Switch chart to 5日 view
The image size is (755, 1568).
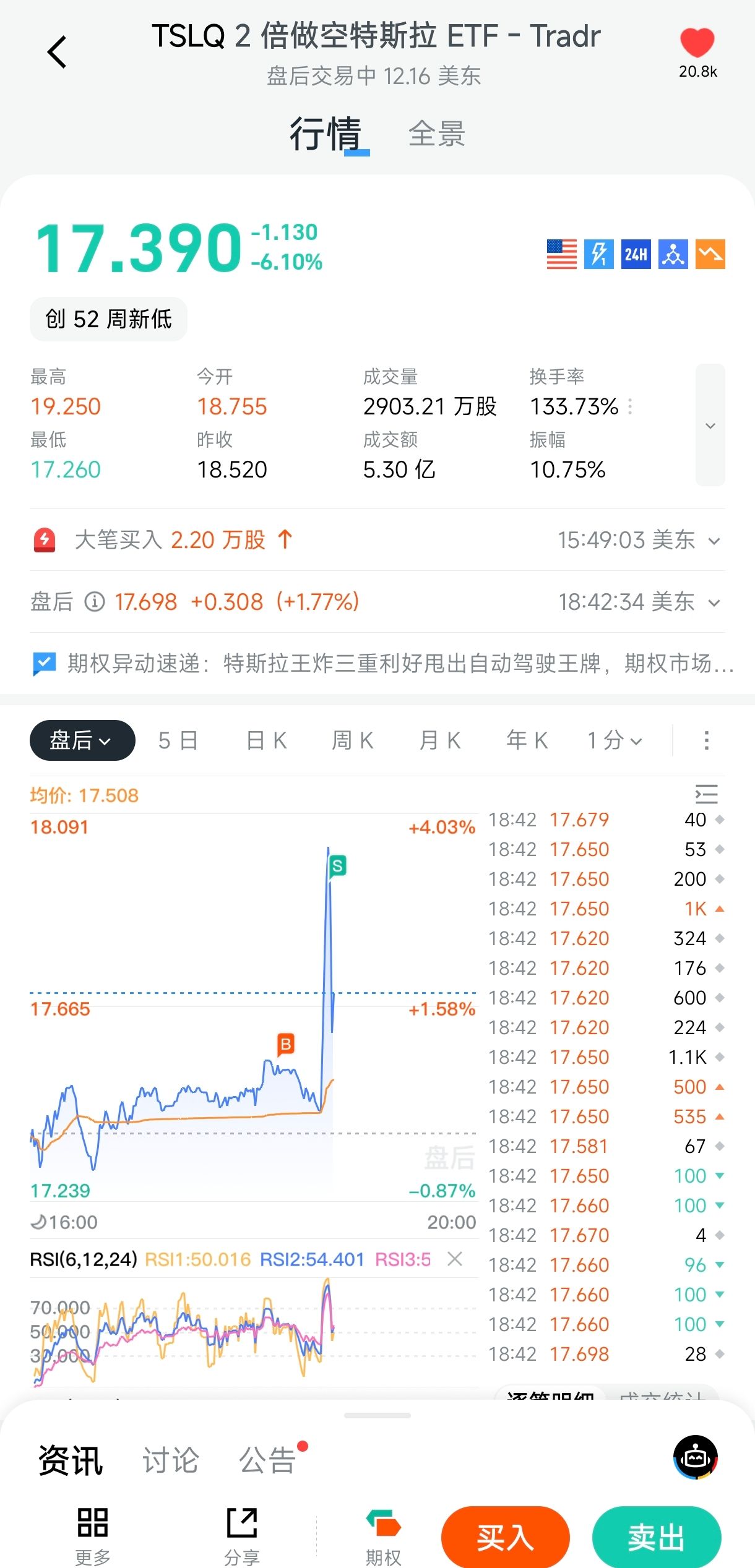[178, 740]
